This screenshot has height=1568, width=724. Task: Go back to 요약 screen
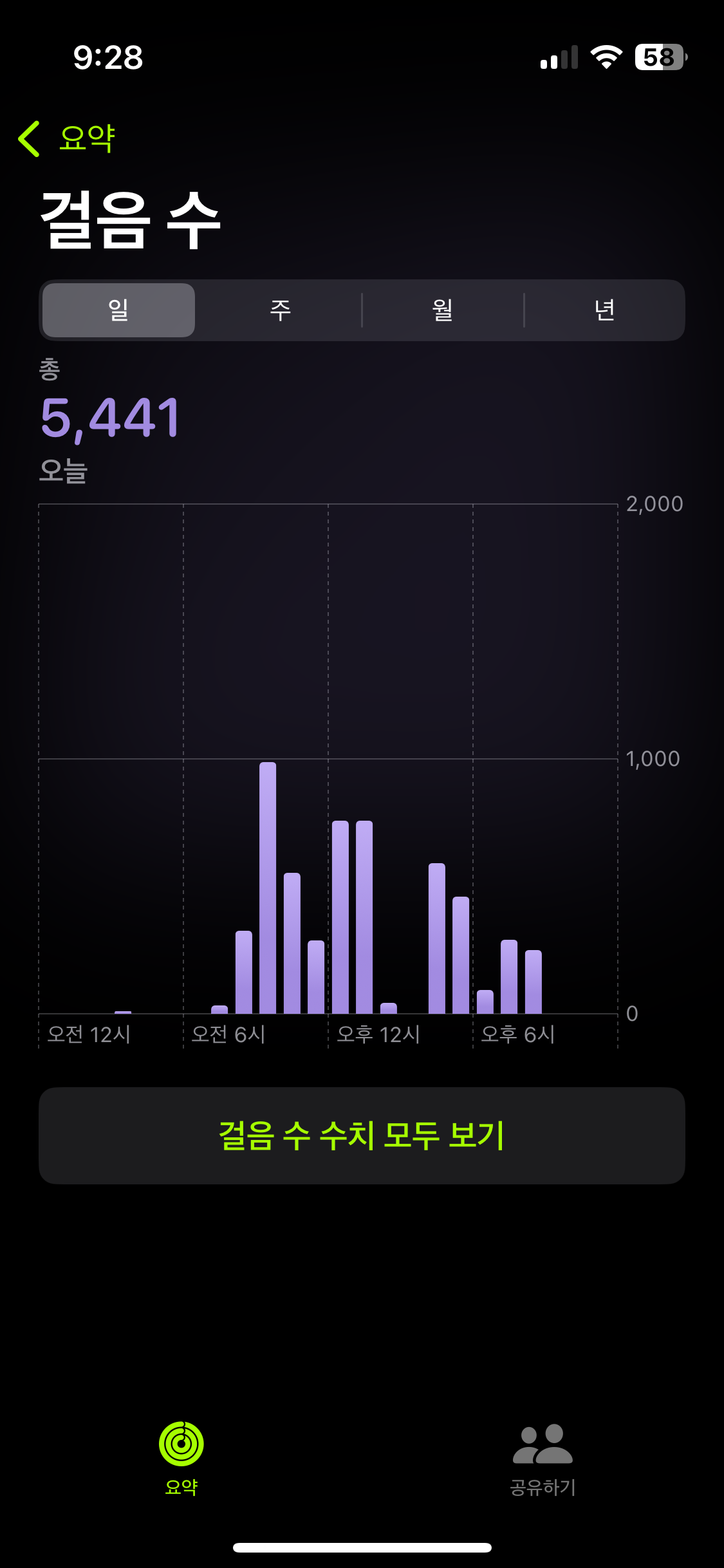(67, 138)
